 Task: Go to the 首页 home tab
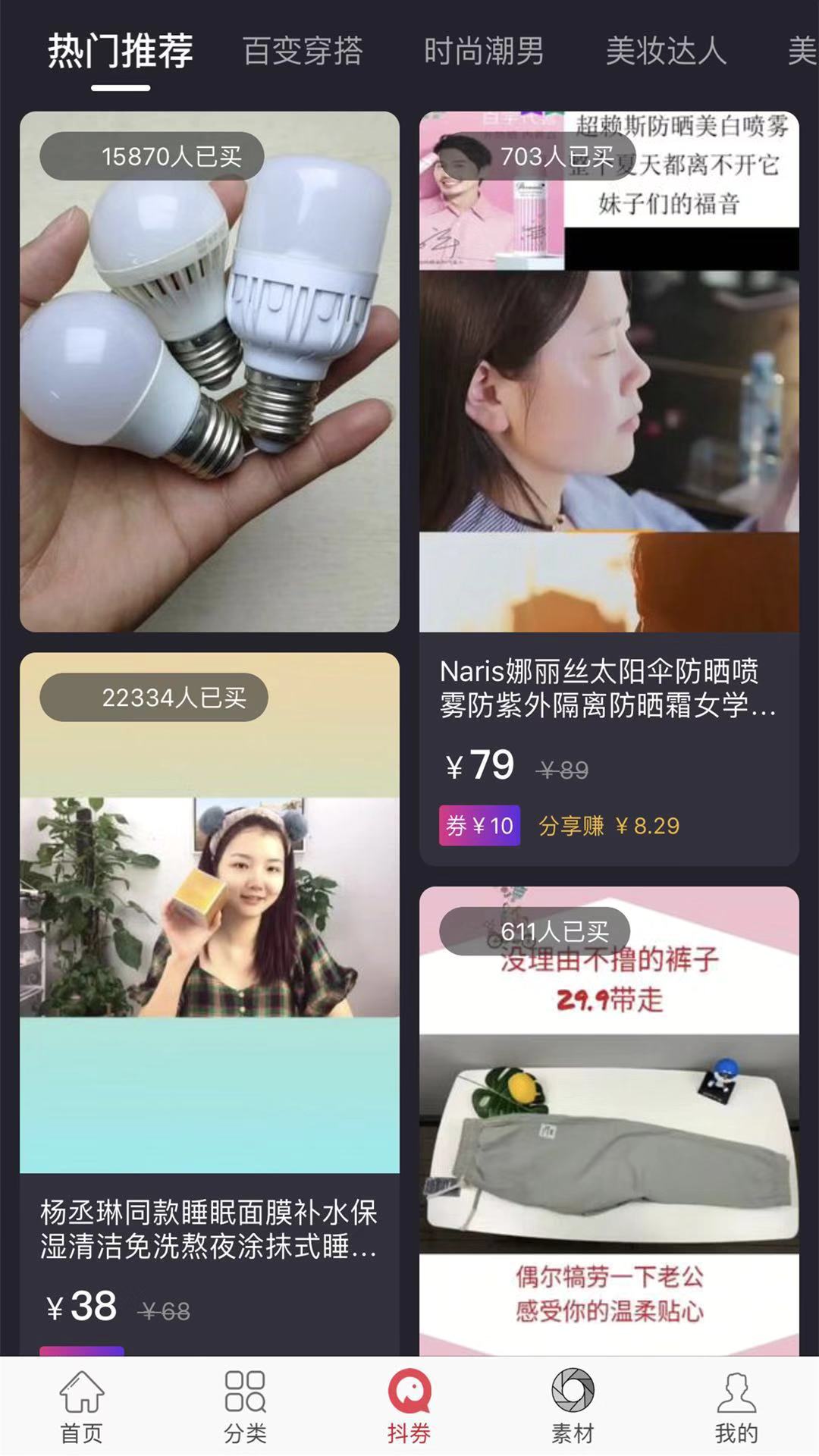[81, 1407]
